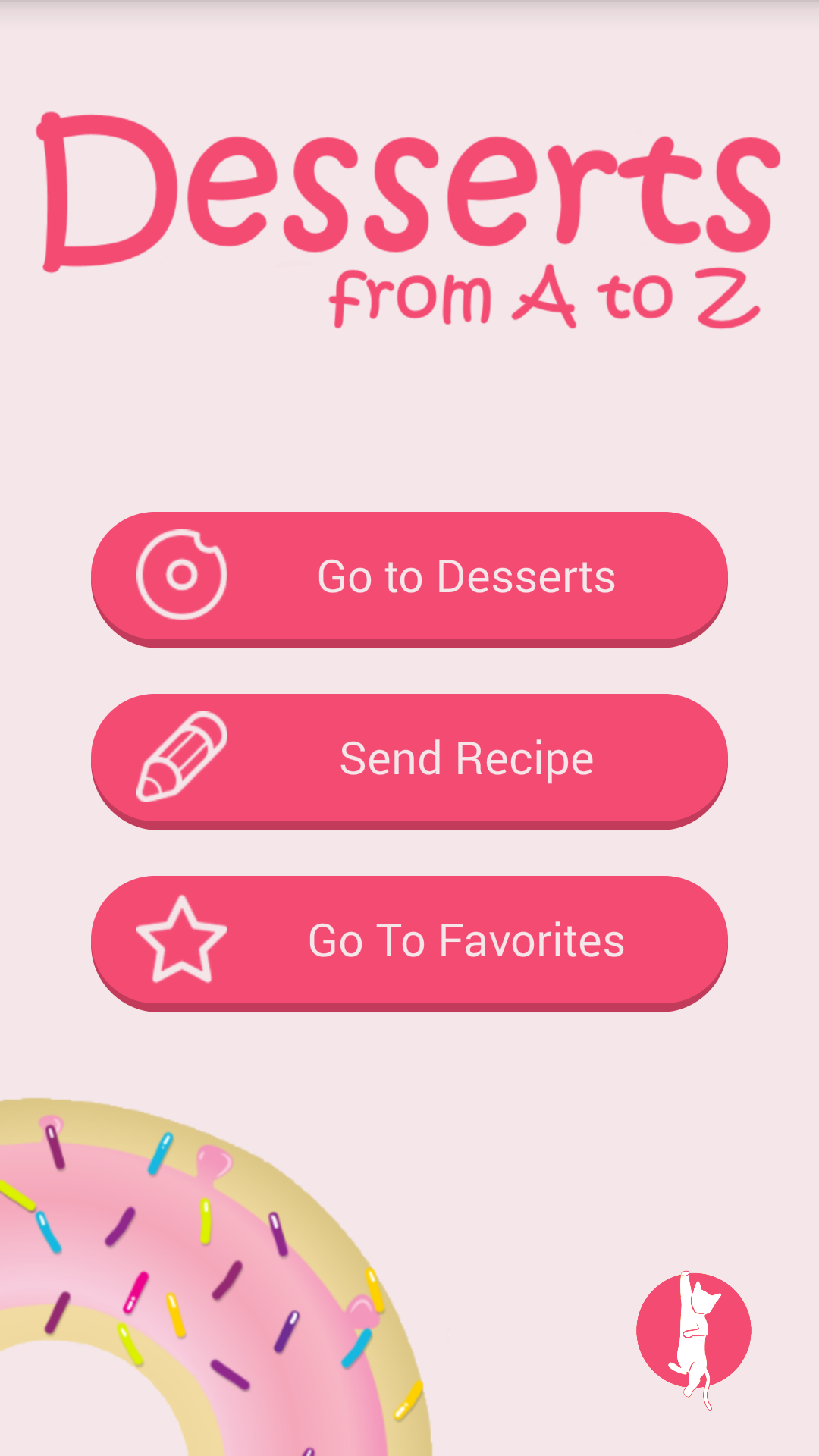The height and width of the screenshot is (1456, 819).
Task: Select the pencil icon inside Send Recipe
Action: click(182, 757)
